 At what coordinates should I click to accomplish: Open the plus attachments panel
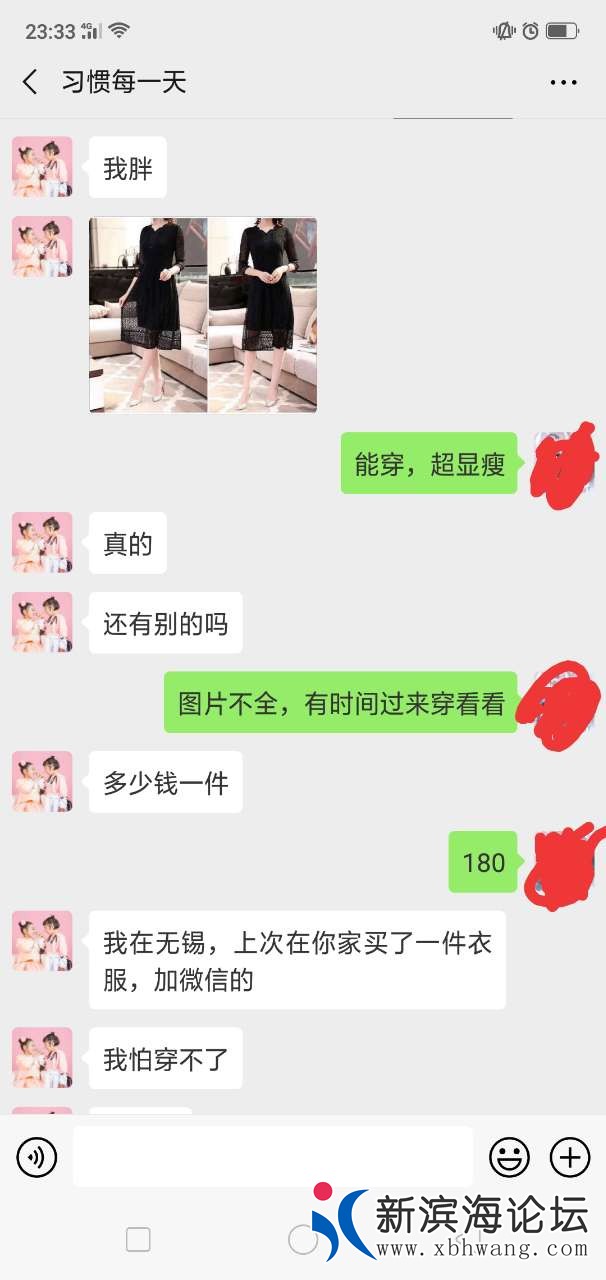pyautogui.click(x=570, y=1158)
